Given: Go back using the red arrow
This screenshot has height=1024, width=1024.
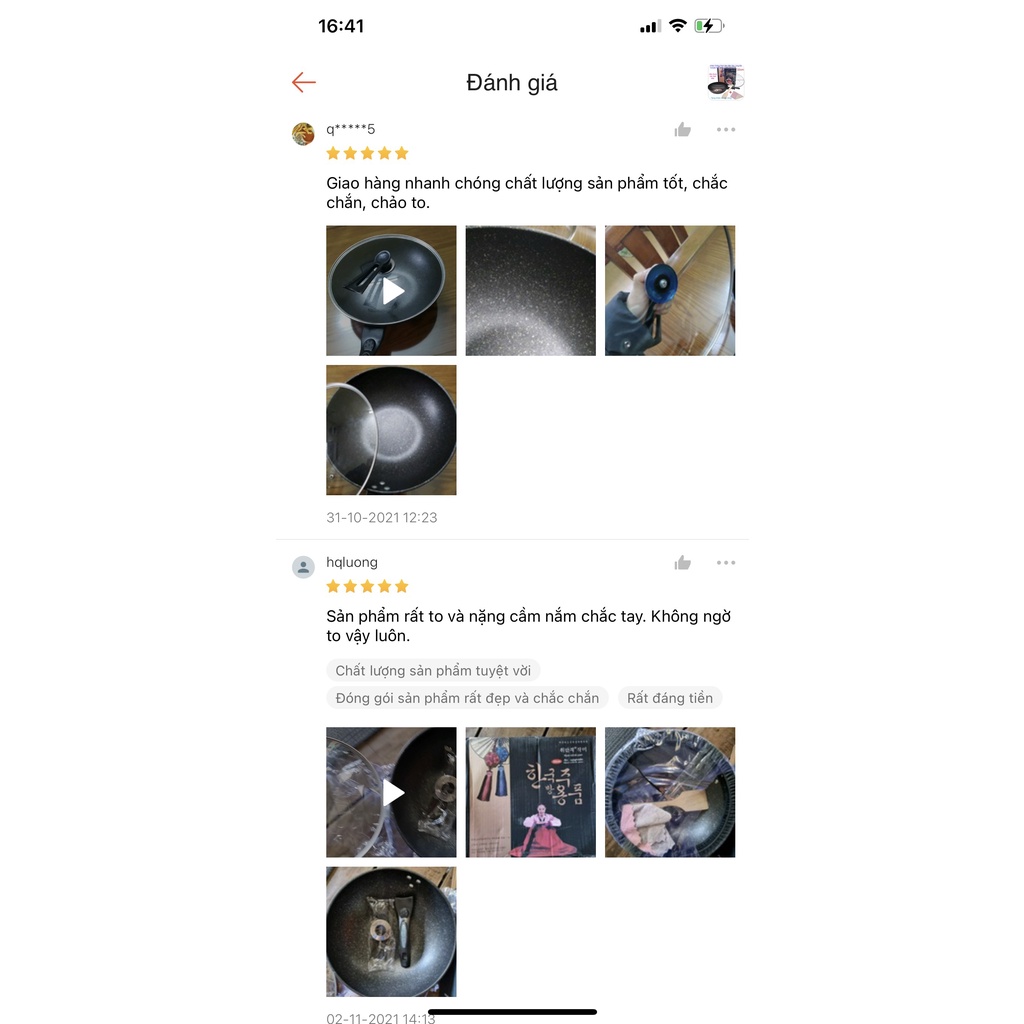Looking at the screenshot, I should point(304,82).
